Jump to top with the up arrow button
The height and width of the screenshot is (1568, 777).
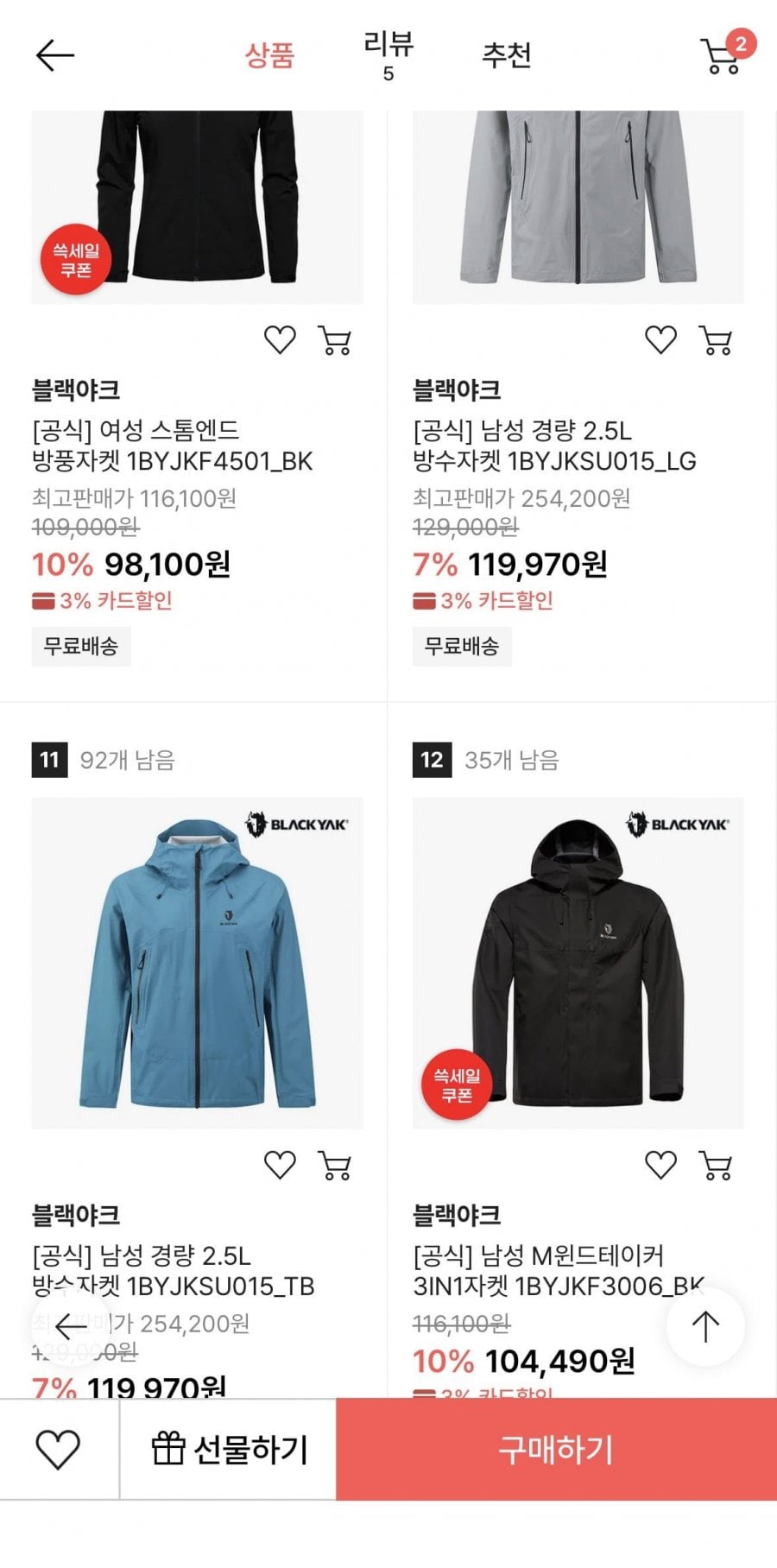click(705, 1326)
